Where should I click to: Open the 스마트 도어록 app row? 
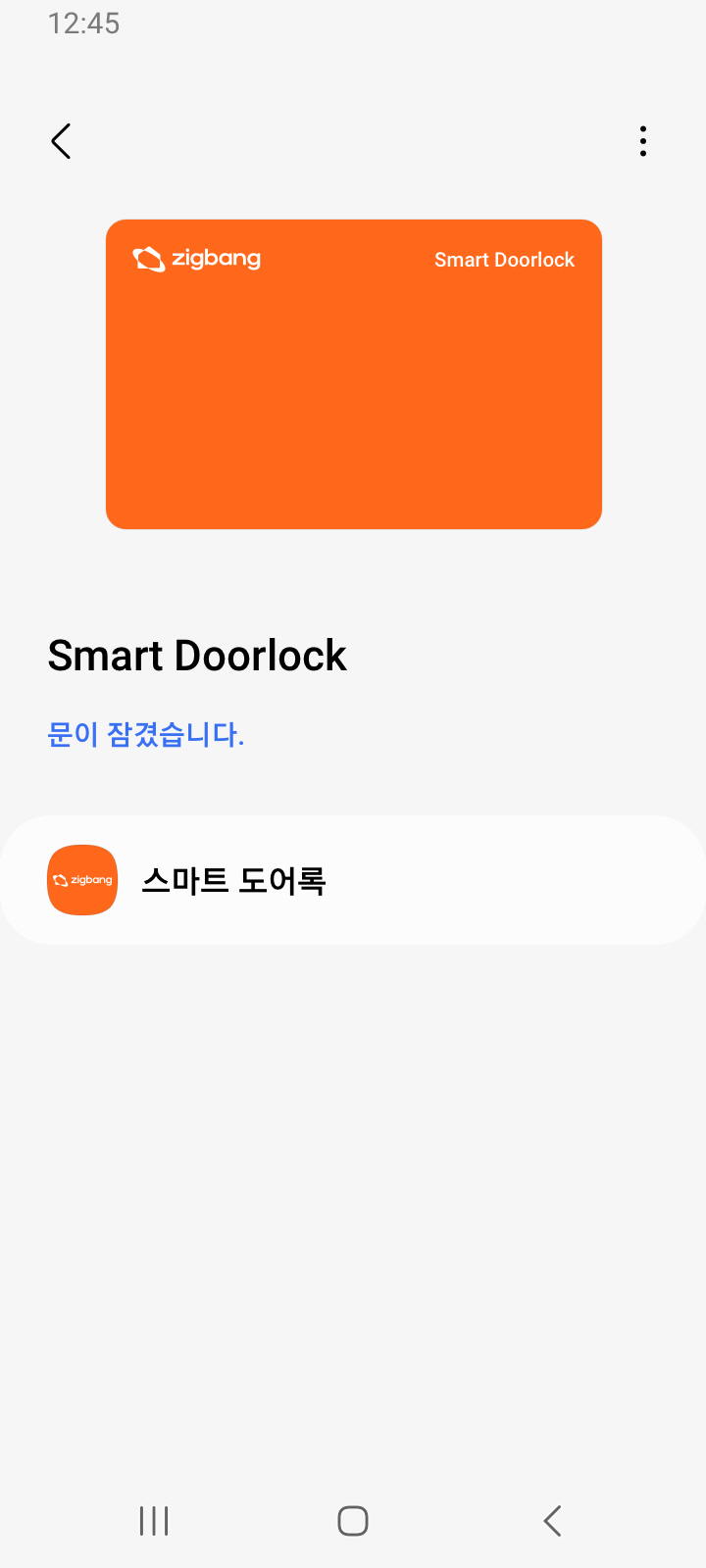tap(353, 880)
